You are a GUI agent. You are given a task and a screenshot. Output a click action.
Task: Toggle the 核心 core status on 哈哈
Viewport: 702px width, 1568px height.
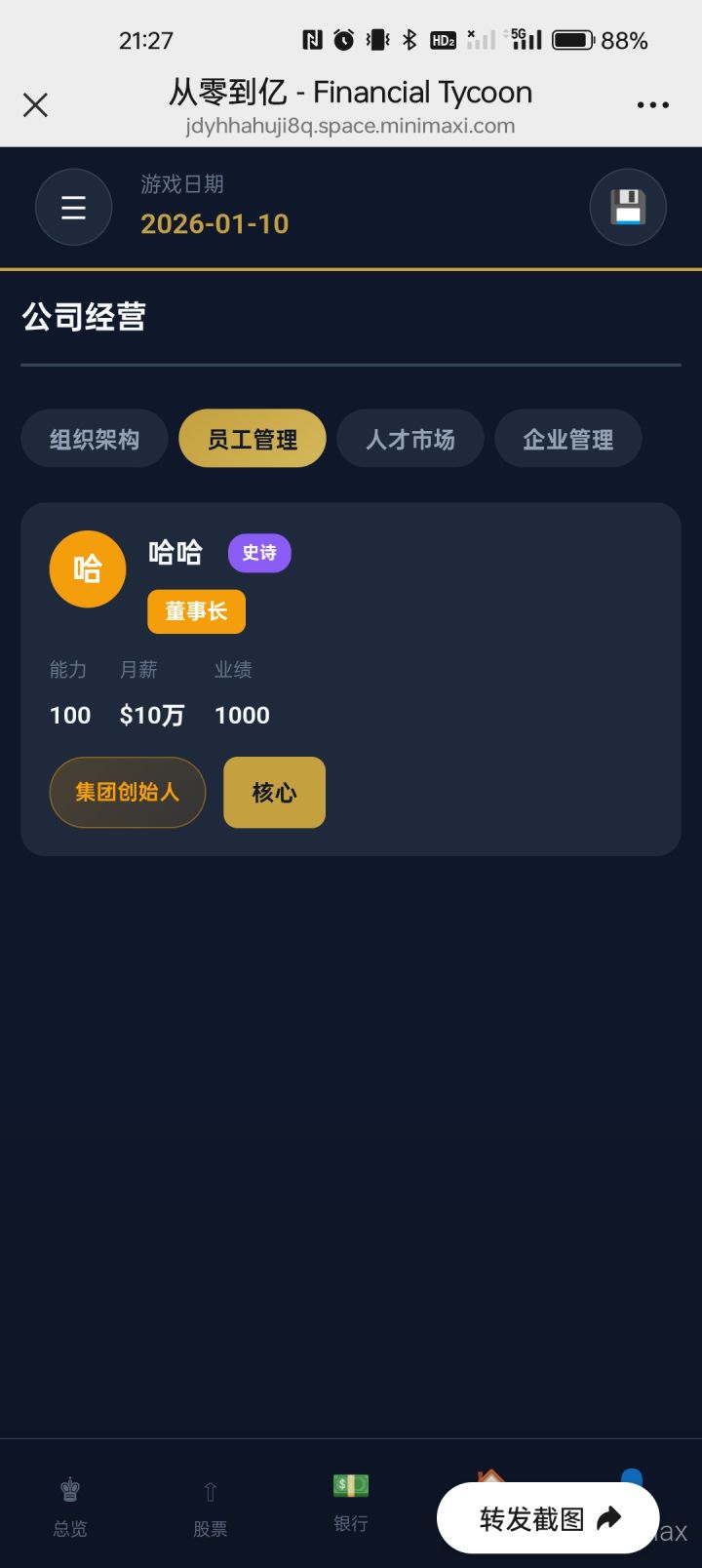tap(274, 793)
